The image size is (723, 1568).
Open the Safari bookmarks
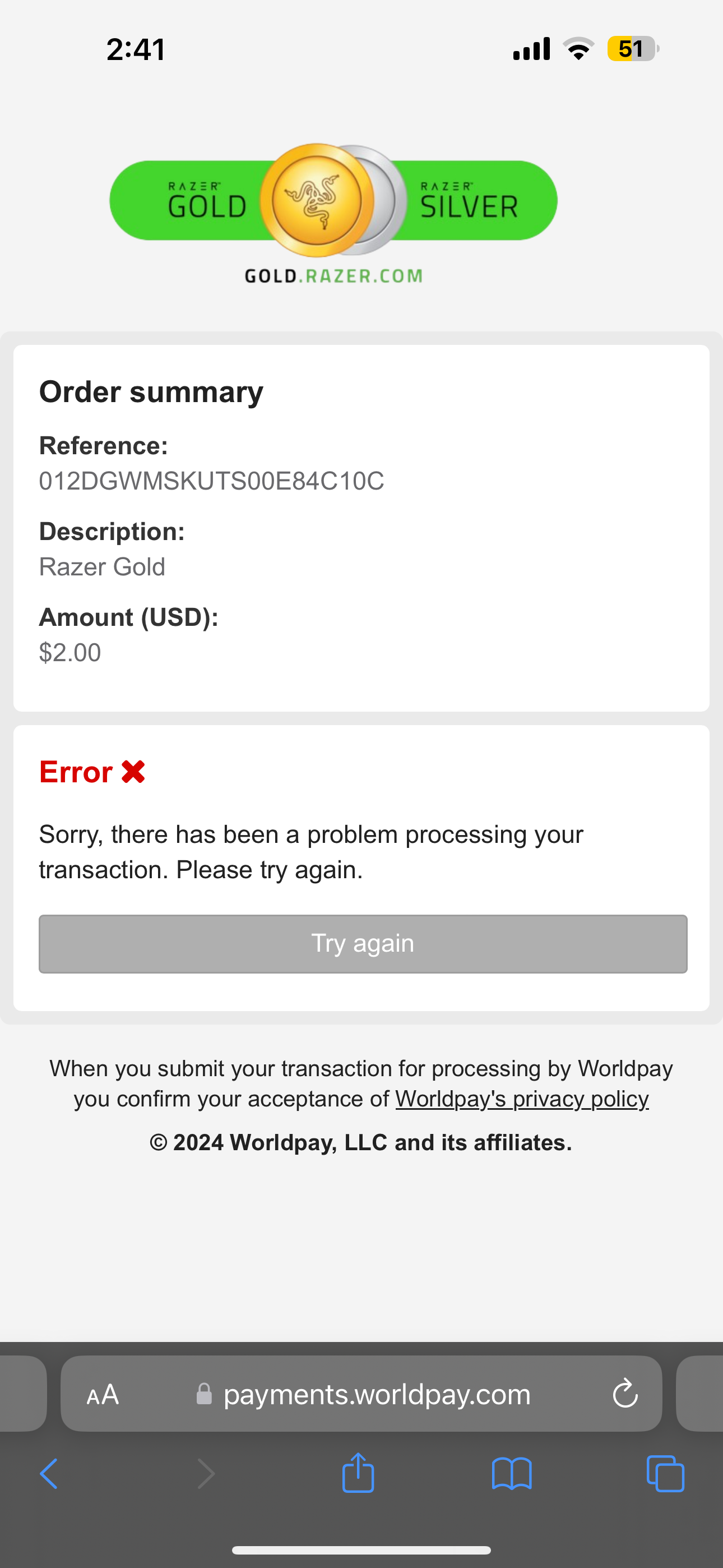512,1474
